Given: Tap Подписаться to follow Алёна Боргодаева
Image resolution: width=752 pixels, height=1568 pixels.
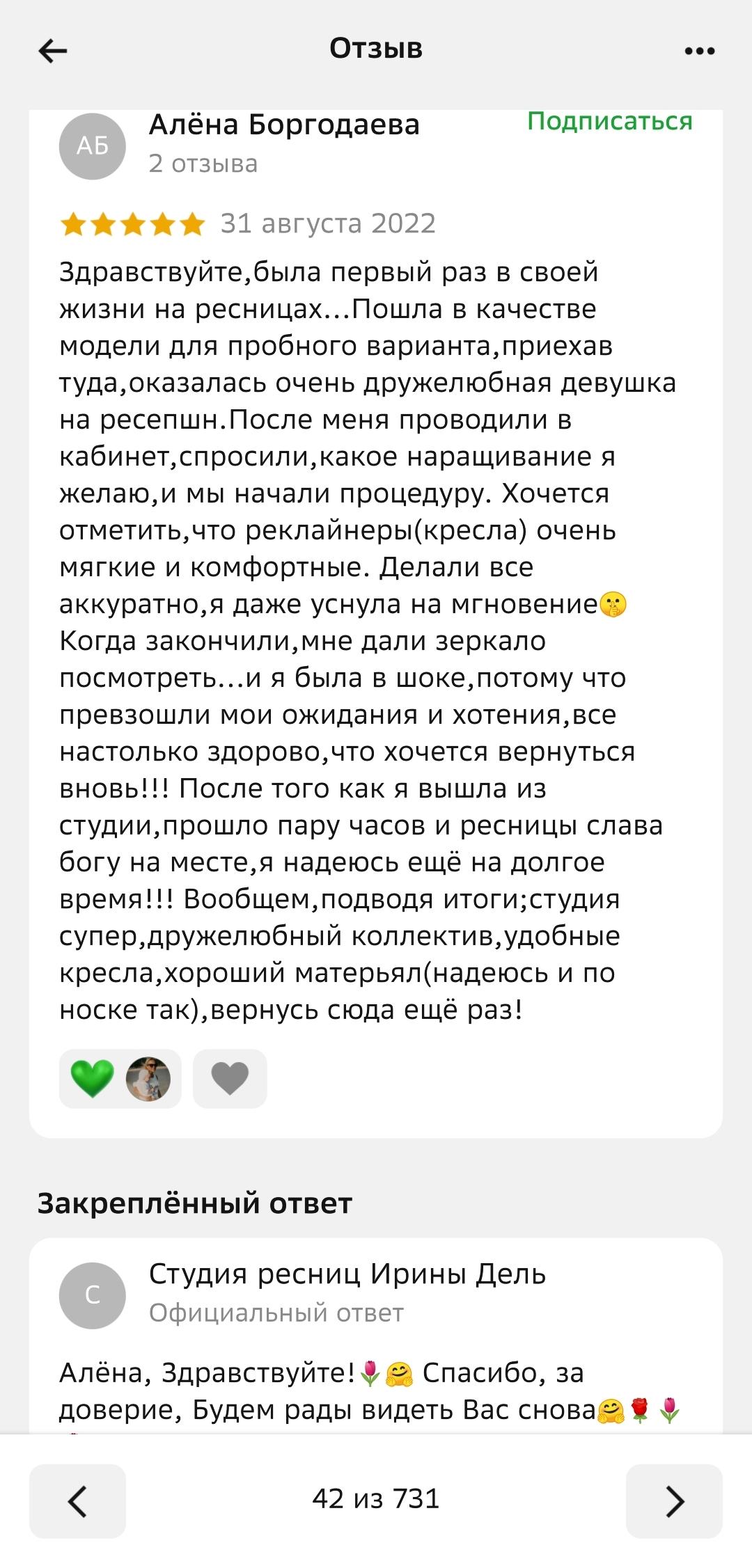Looking at the screenshot, I should click(x=609, y=121).
